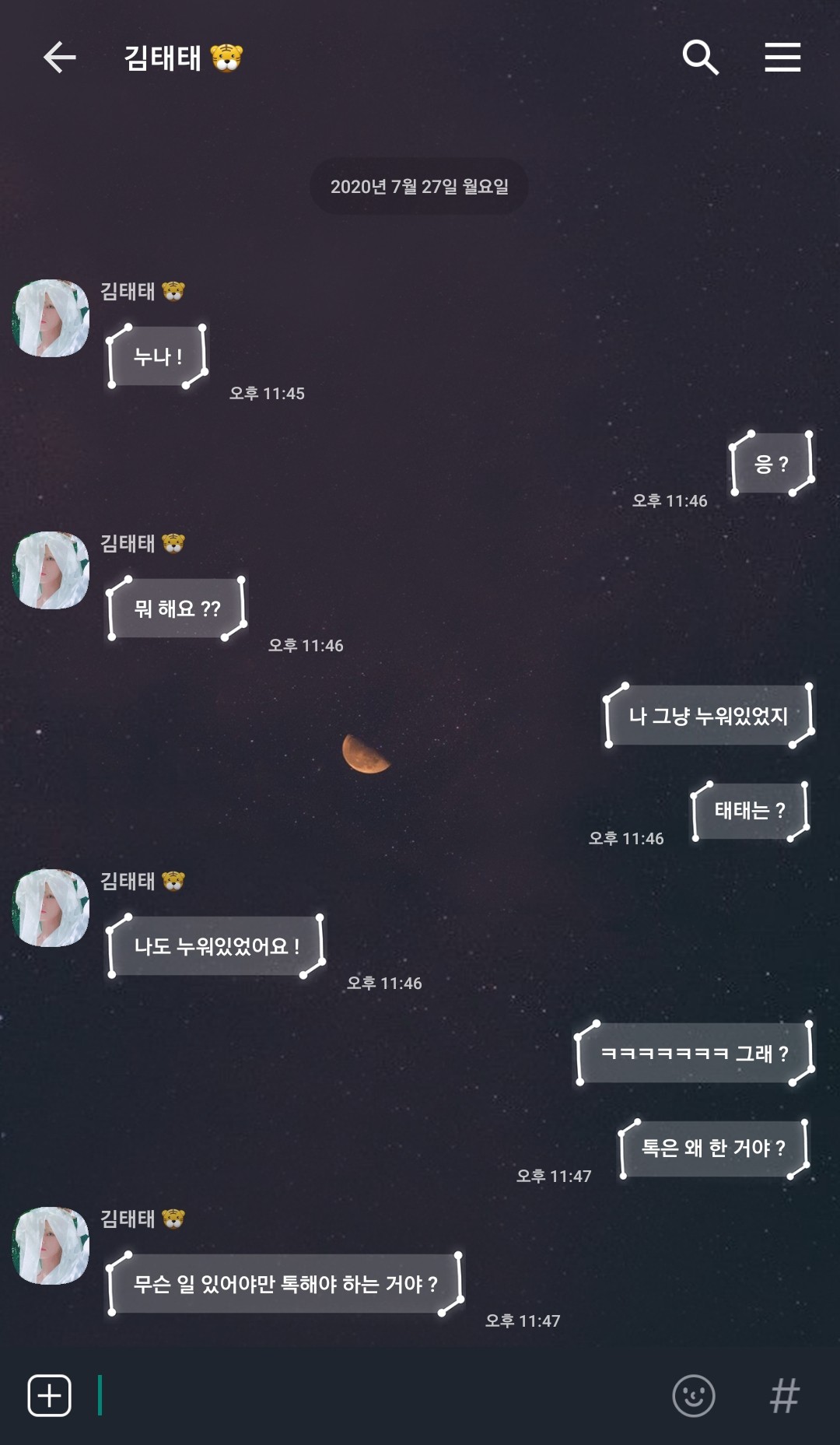Open the hashtag search button
840x1445 pixels.
coord(784,1395)
